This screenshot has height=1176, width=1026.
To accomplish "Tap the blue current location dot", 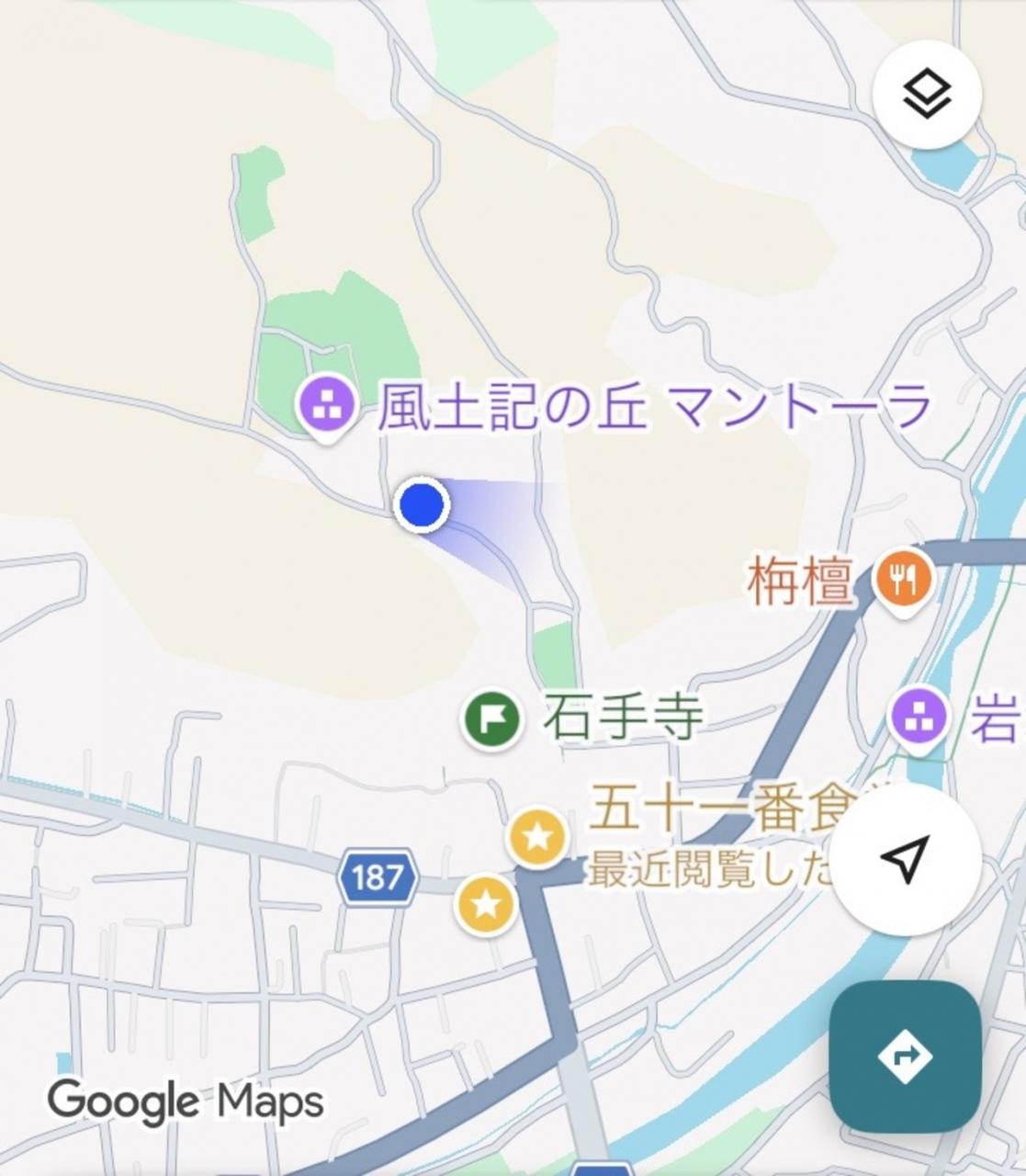I will point(423,505).
